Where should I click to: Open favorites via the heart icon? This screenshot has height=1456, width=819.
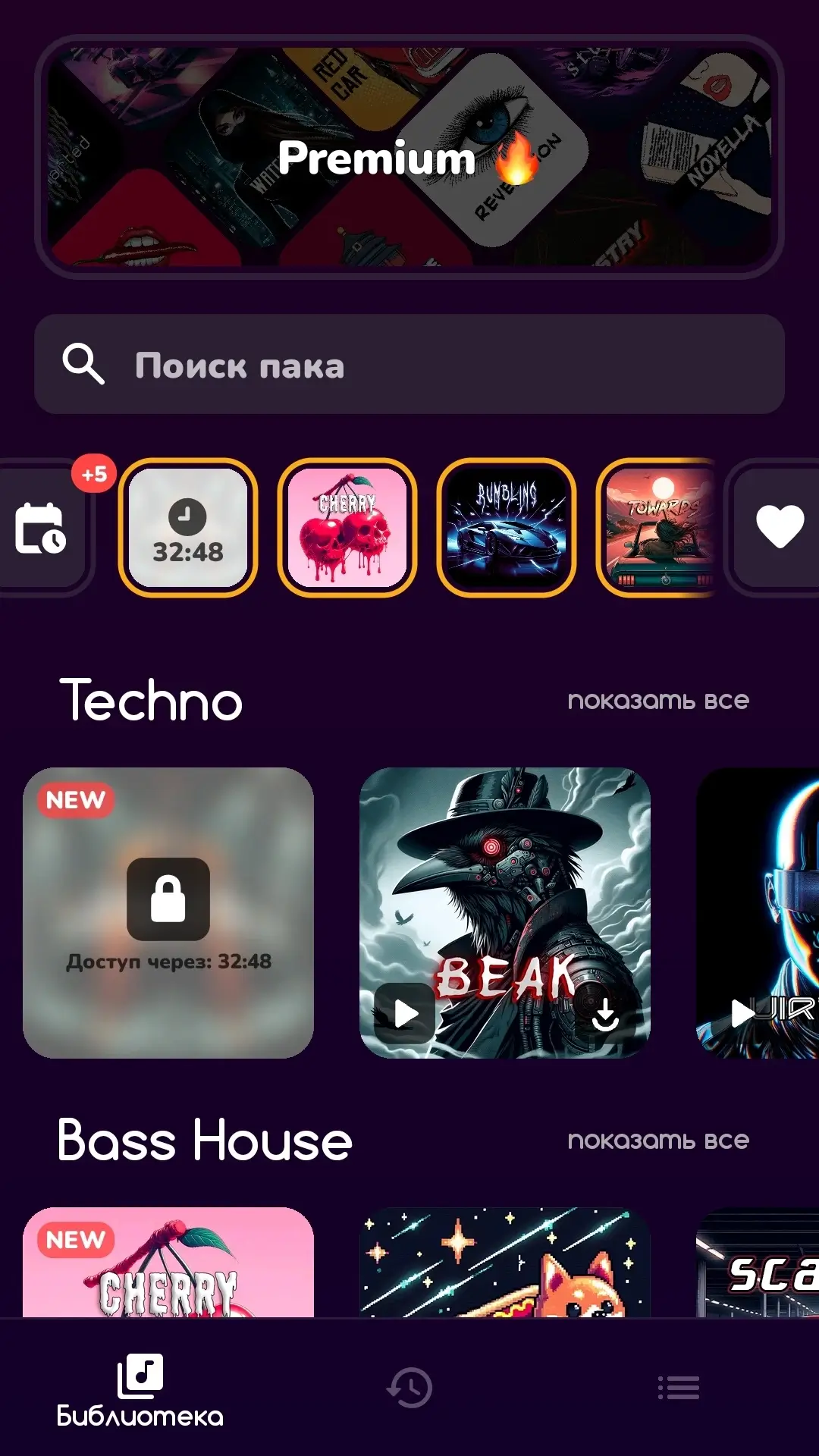(778, 527)
